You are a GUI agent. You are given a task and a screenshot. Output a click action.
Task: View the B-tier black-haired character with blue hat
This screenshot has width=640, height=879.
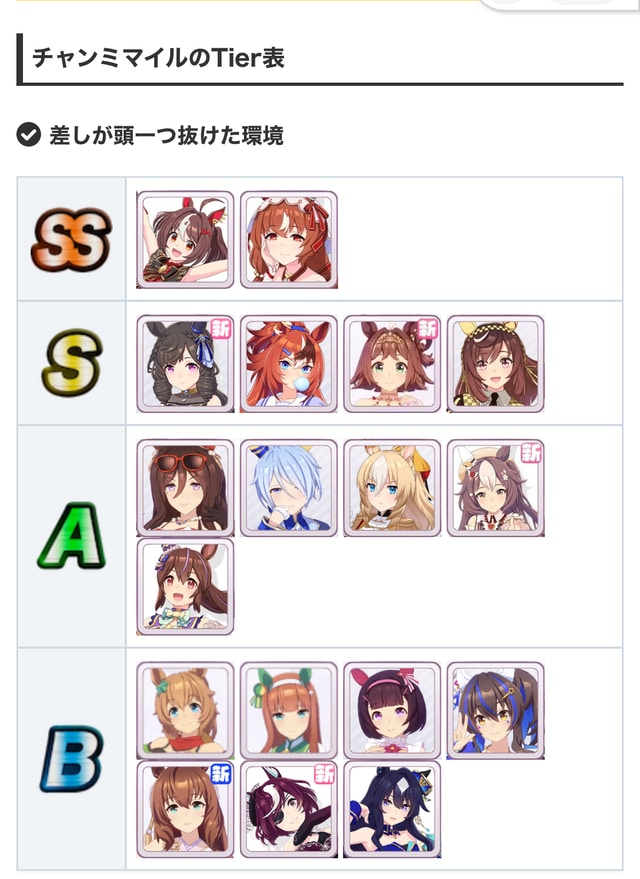click(x=392, y=809)
